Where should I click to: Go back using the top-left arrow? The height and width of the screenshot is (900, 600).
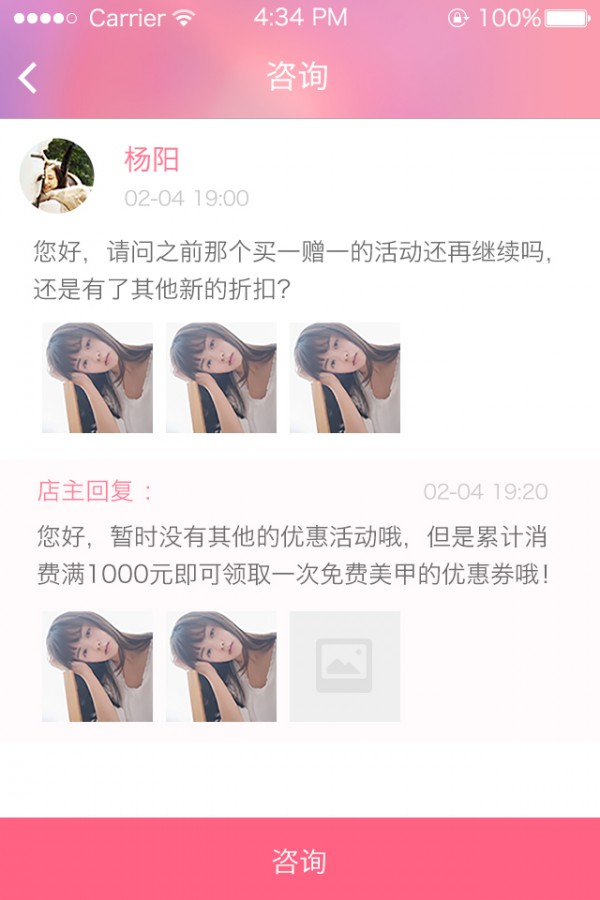28,77
